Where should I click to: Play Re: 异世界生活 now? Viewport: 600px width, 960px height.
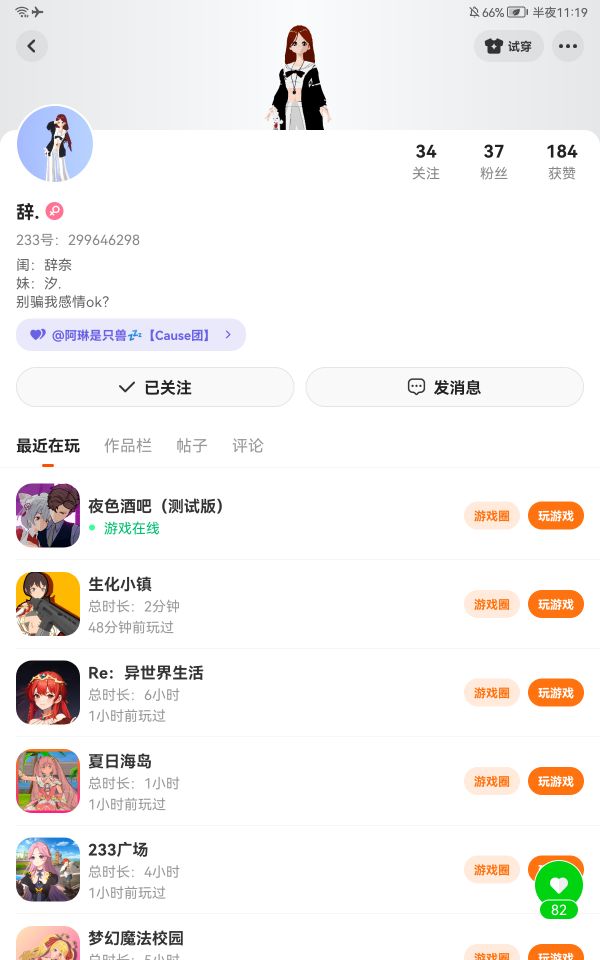pyautogui.click(x=555, y=693)
